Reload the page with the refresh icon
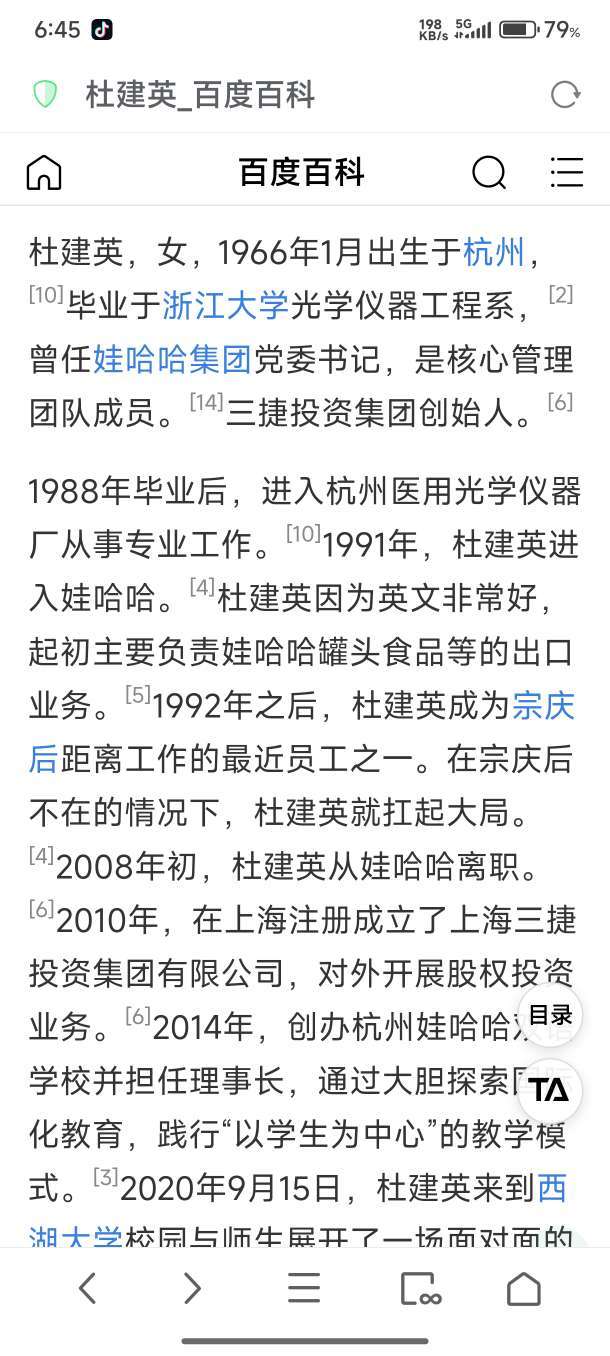This screenshot has height=1356, width=610. [565, 95]
